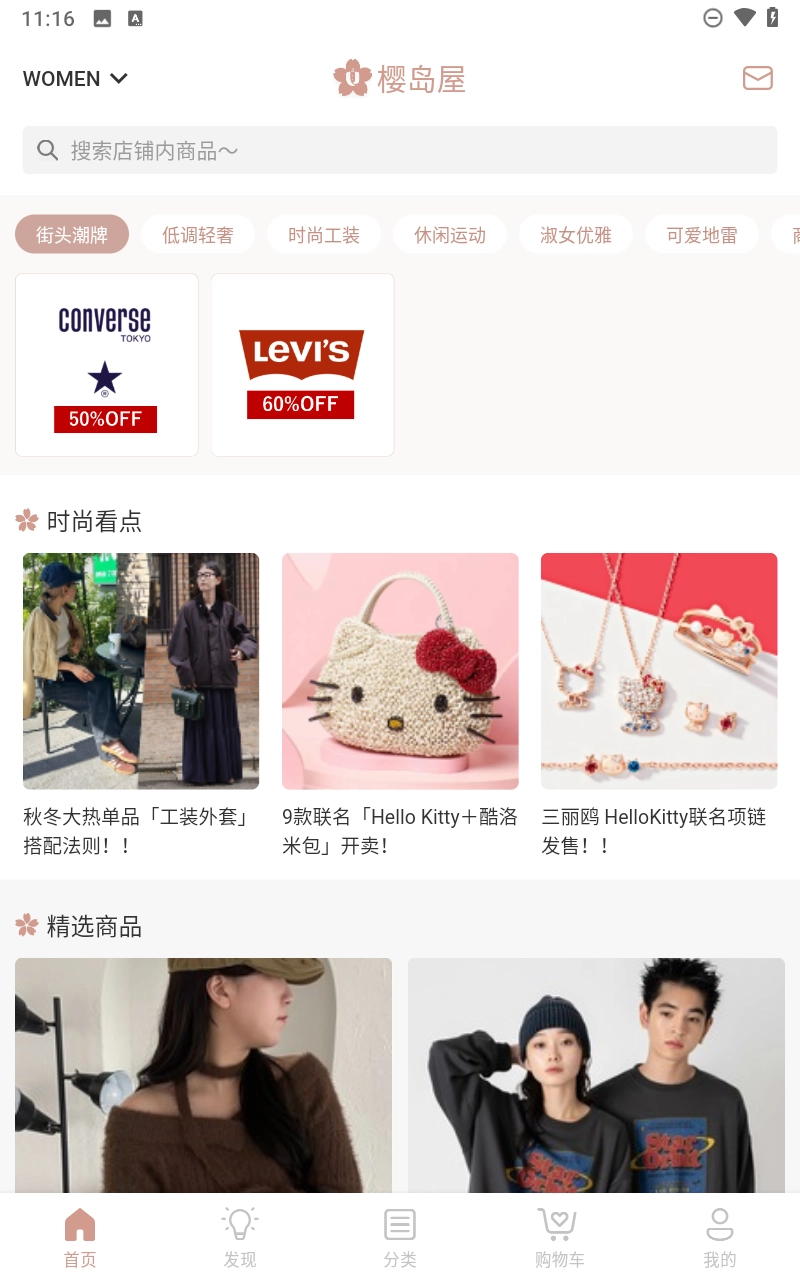Select the 可爱地雷 chip
800x1280 pixels.
702,235
